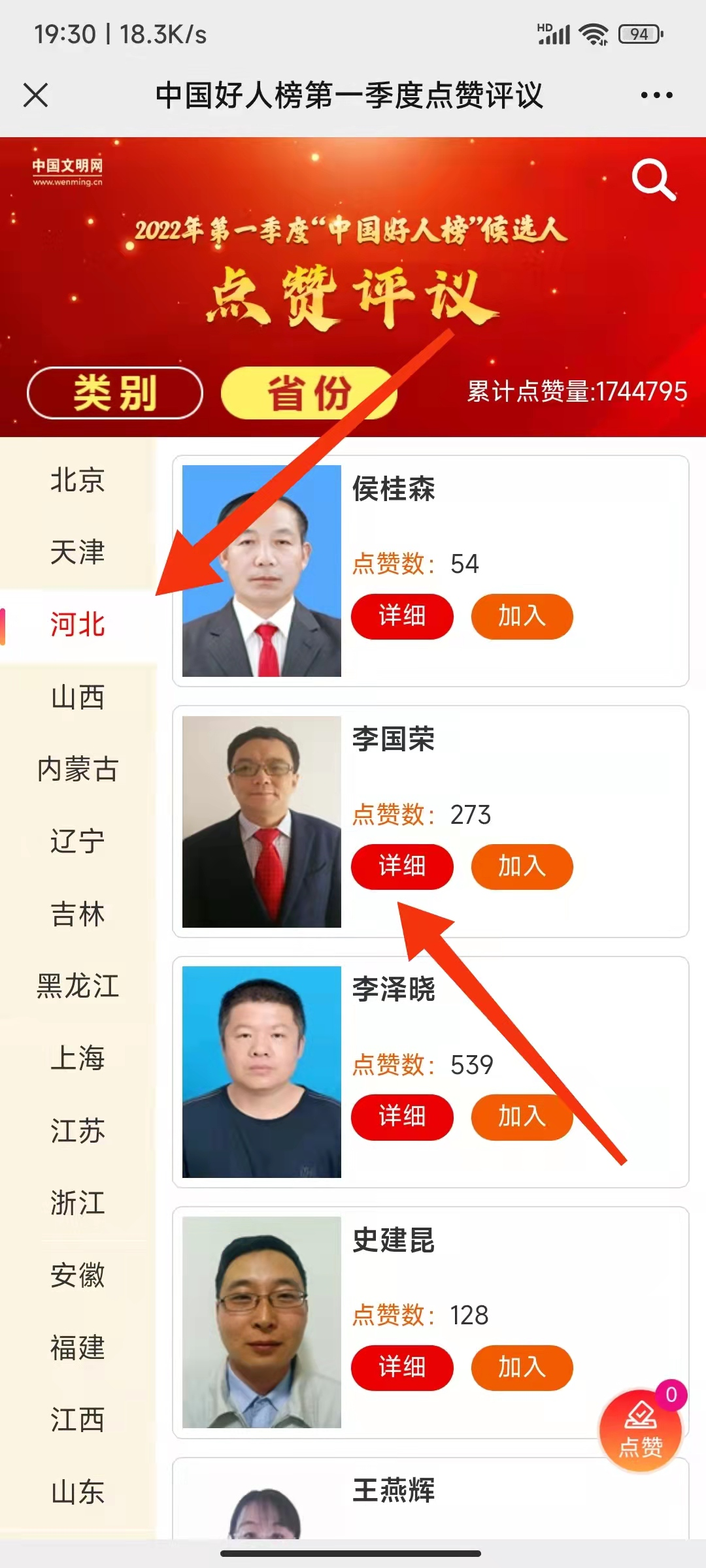706x1568 pixels.
Task: Open 详细 details for 李国荣
Action: click(x=402, y=867)
